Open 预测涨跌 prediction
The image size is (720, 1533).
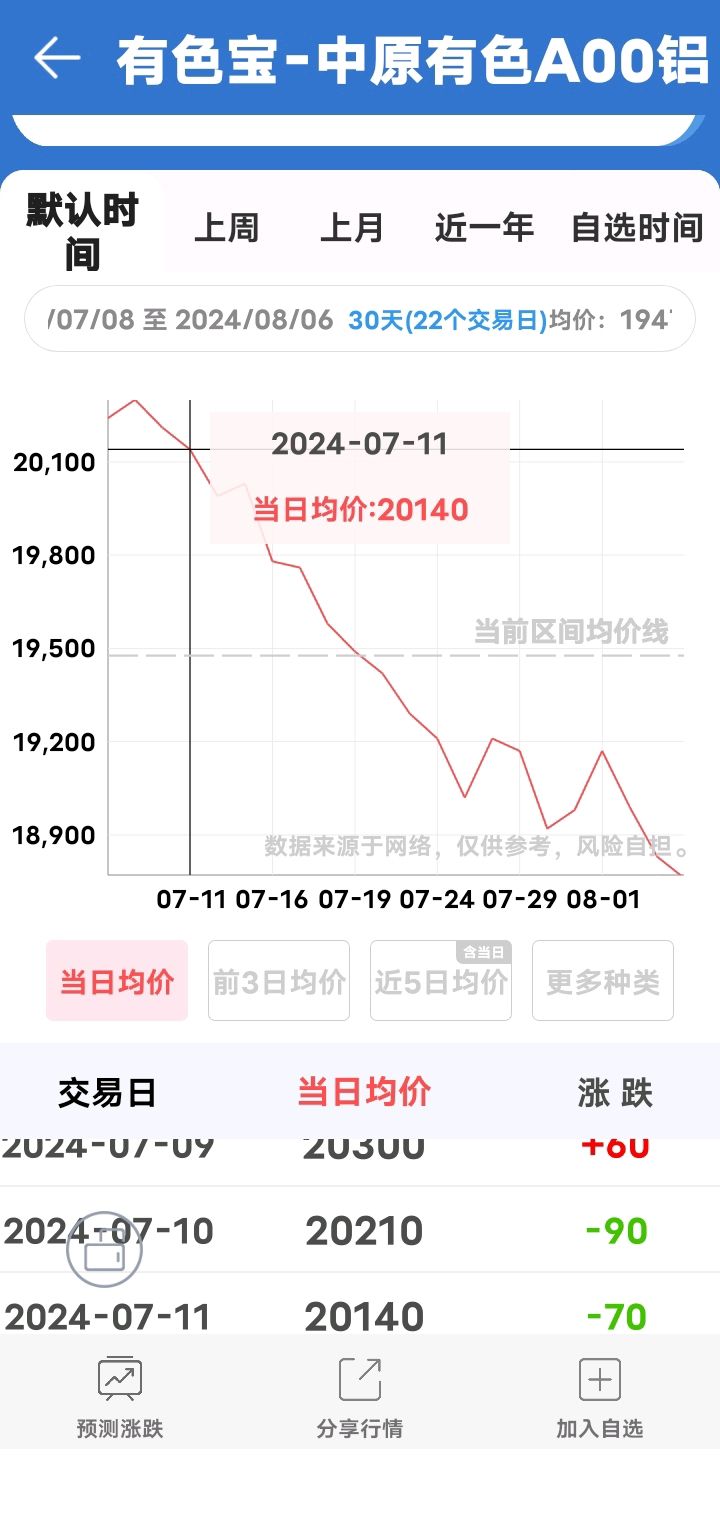click(120, 1397)
